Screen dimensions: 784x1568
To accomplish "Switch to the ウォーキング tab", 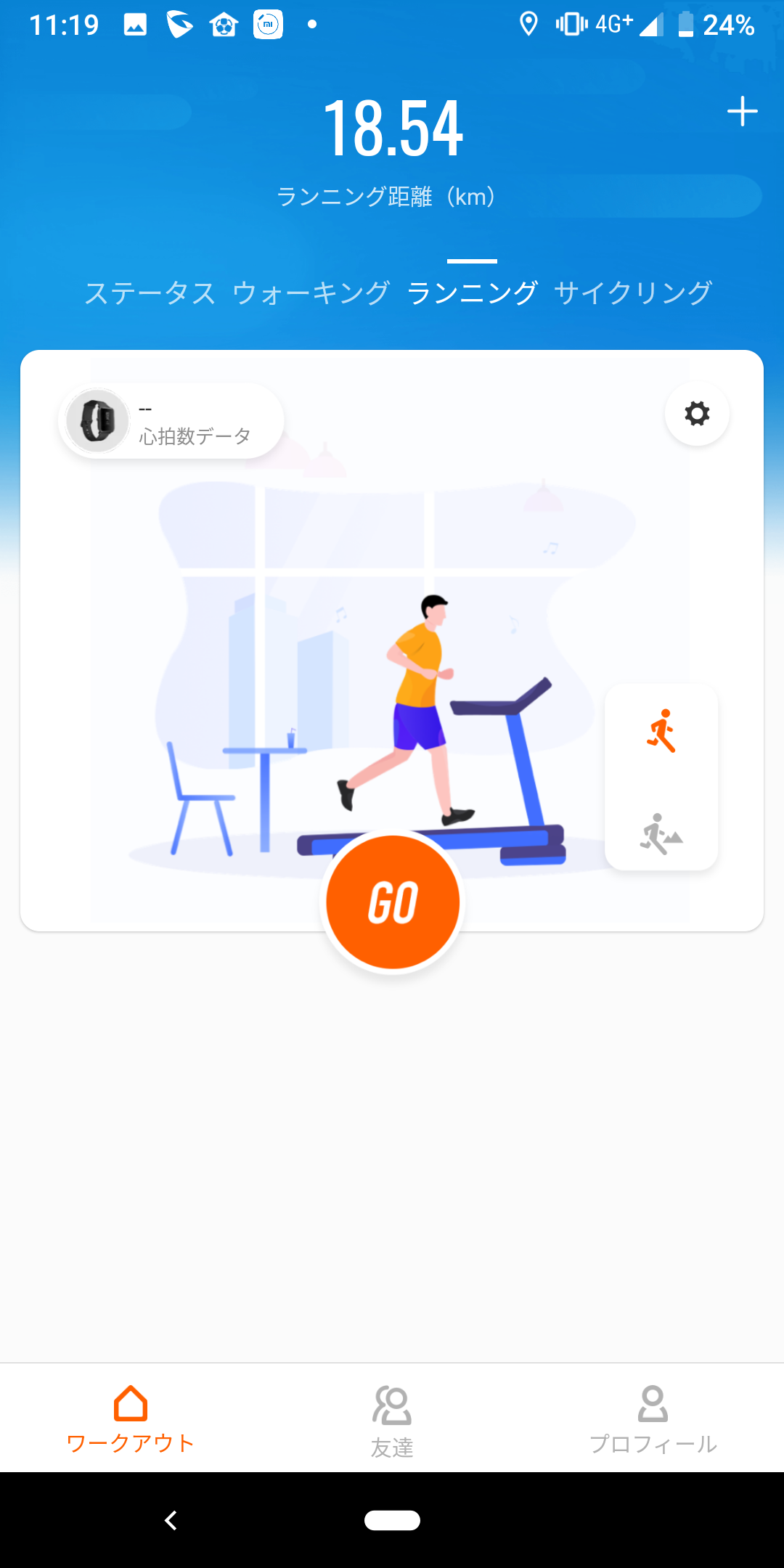I will coord(311,293).
